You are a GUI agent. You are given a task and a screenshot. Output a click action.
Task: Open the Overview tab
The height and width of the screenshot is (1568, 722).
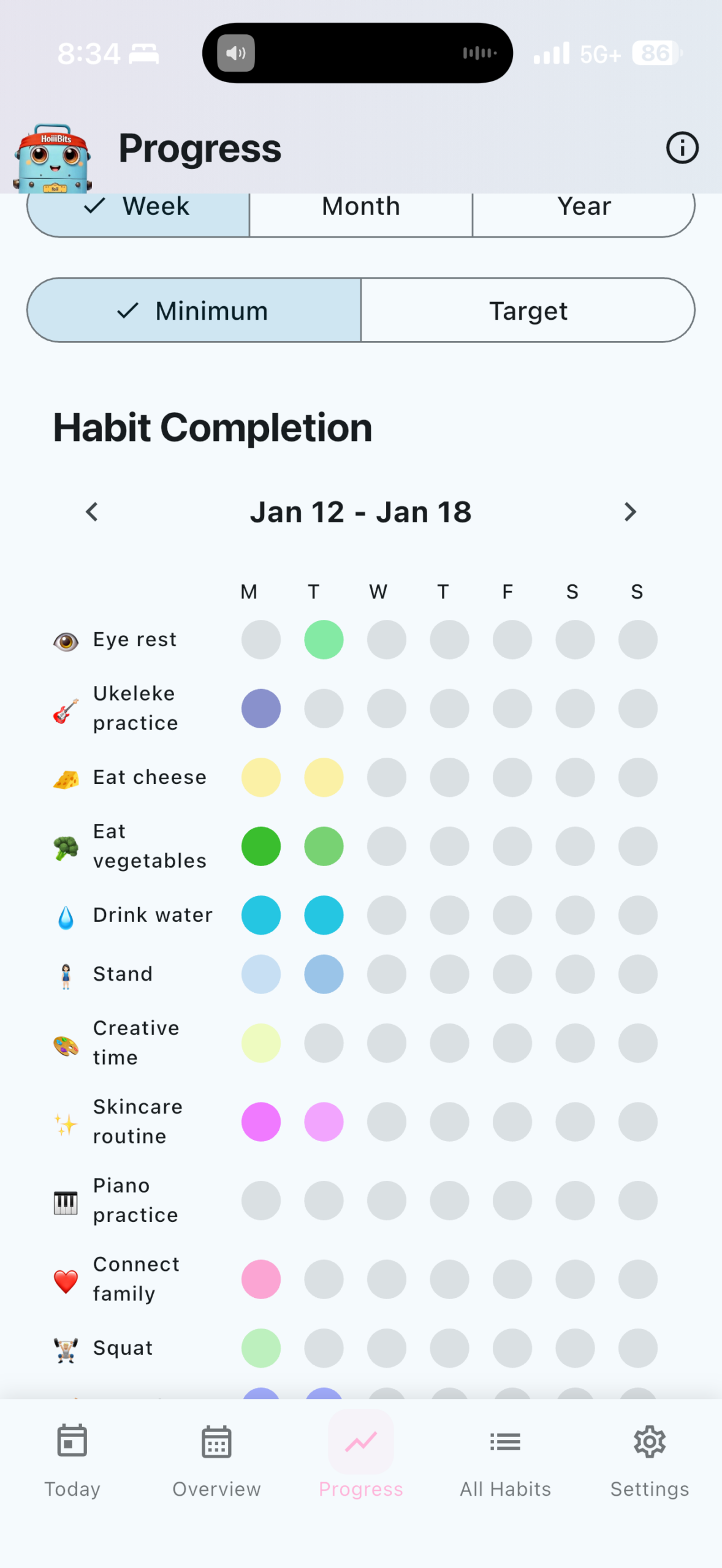[x=216, y=1460]
